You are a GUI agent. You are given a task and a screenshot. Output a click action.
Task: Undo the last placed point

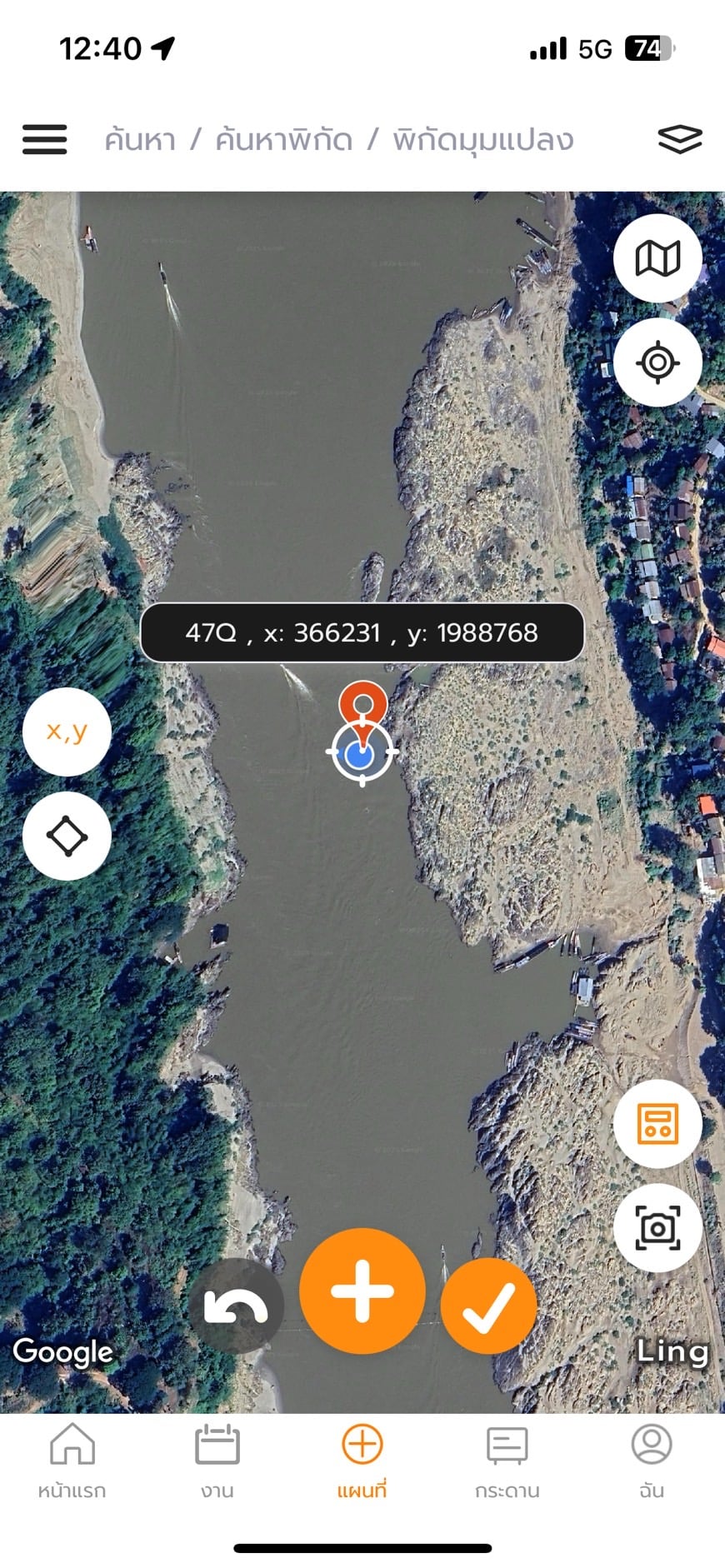(237, 1306)
